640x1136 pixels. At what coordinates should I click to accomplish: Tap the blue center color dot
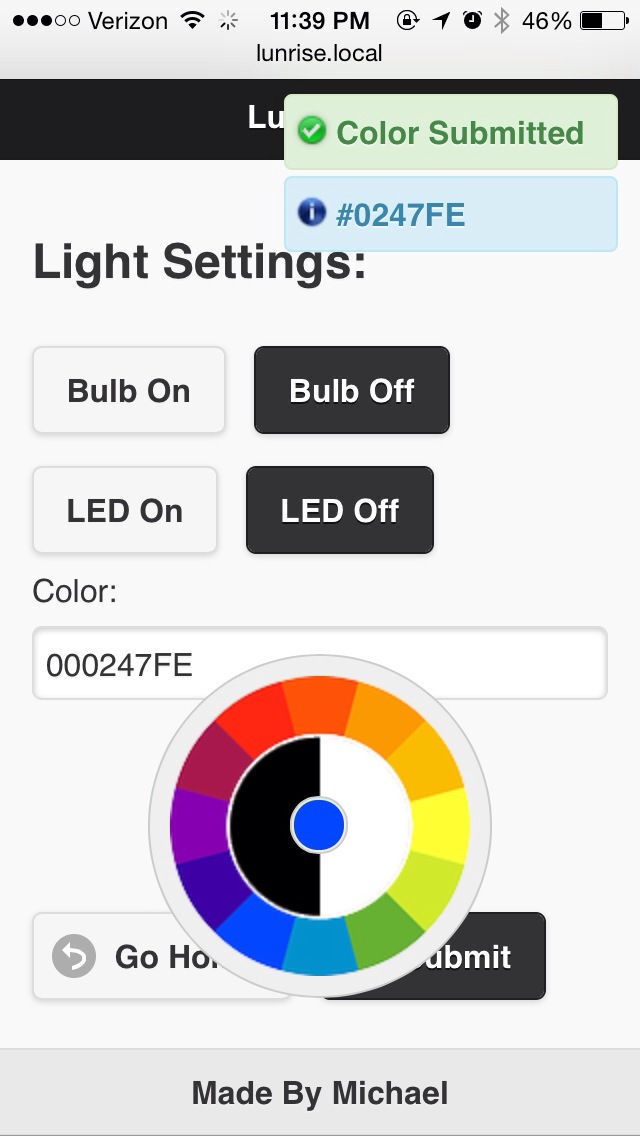(319, 825)
